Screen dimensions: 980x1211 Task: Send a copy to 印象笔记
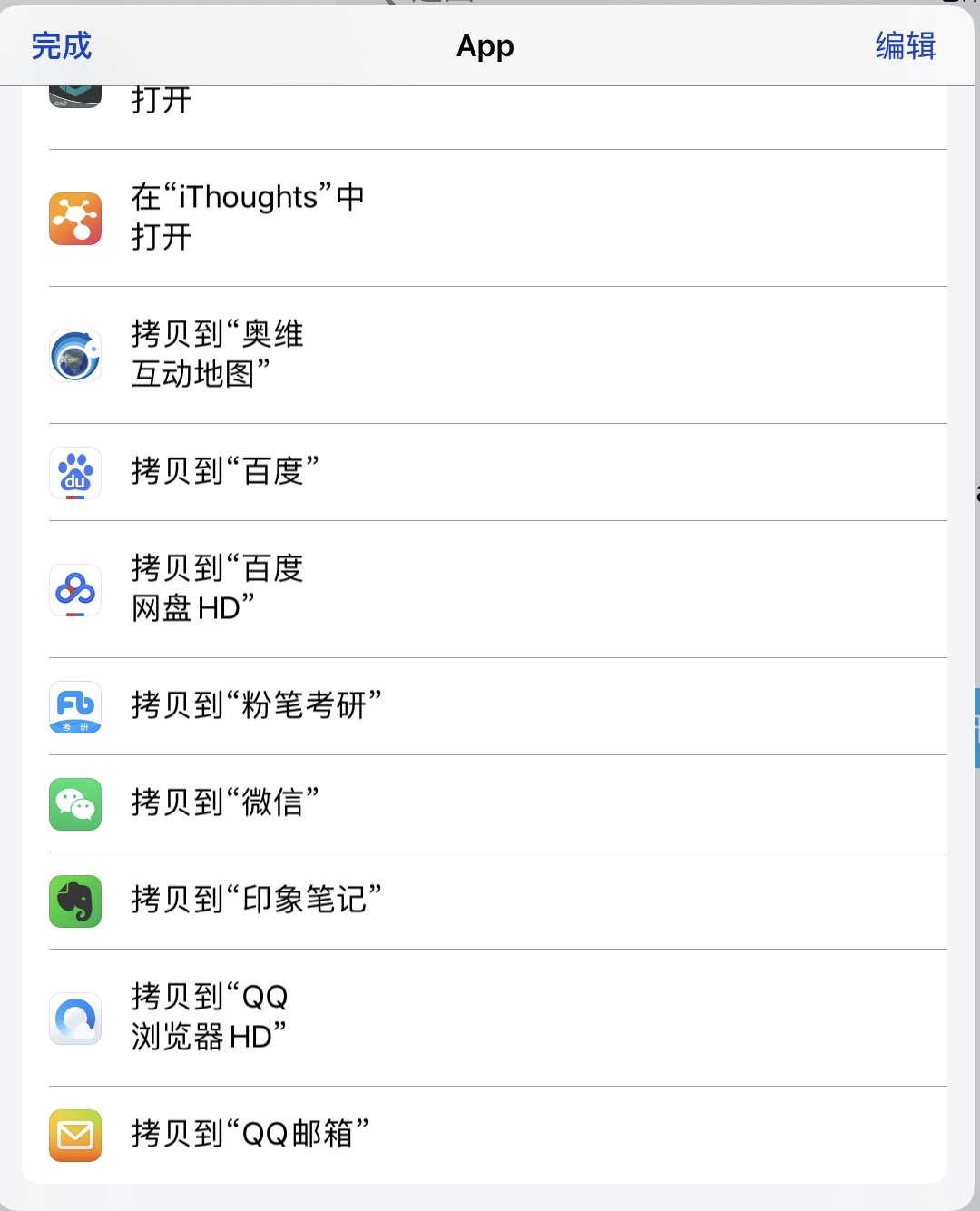256,900
